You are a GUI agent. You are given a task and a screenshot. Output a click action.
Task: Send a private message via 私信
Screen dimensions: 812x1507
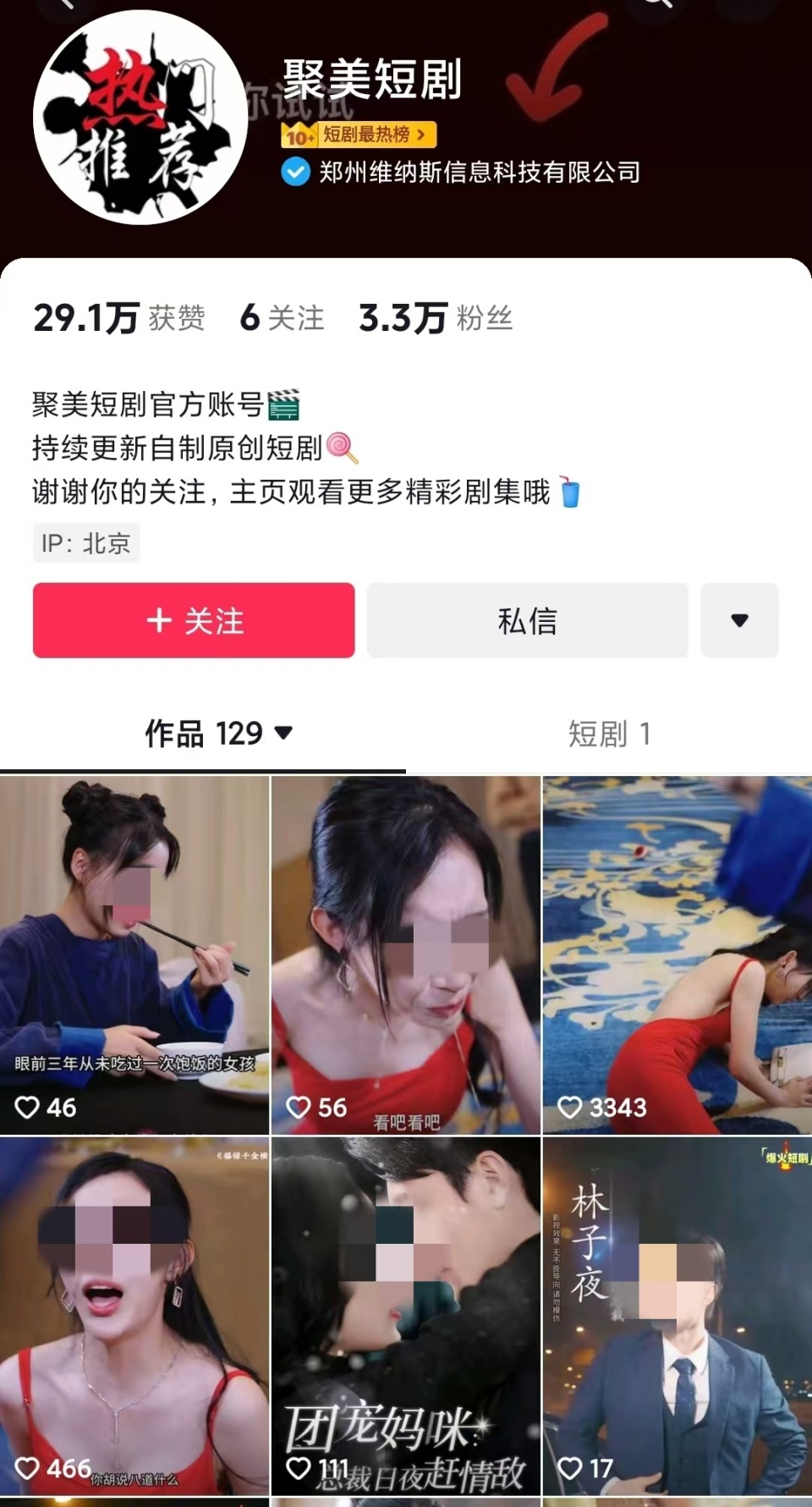point(527,620)
